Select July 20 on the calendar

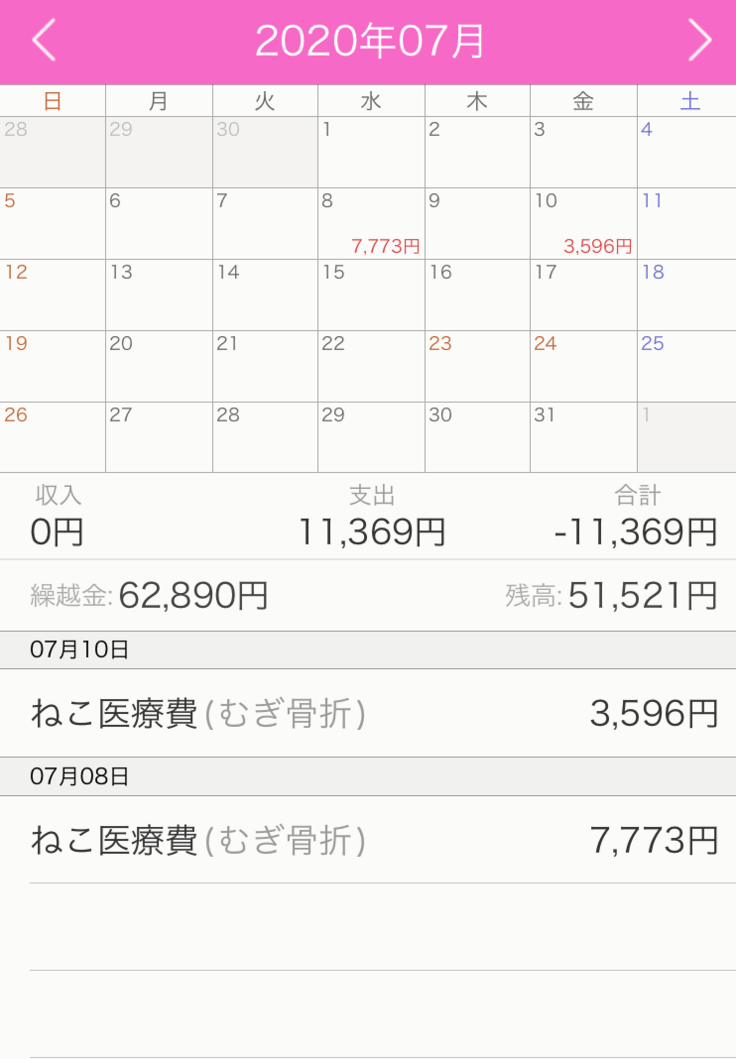pos(158,366)
